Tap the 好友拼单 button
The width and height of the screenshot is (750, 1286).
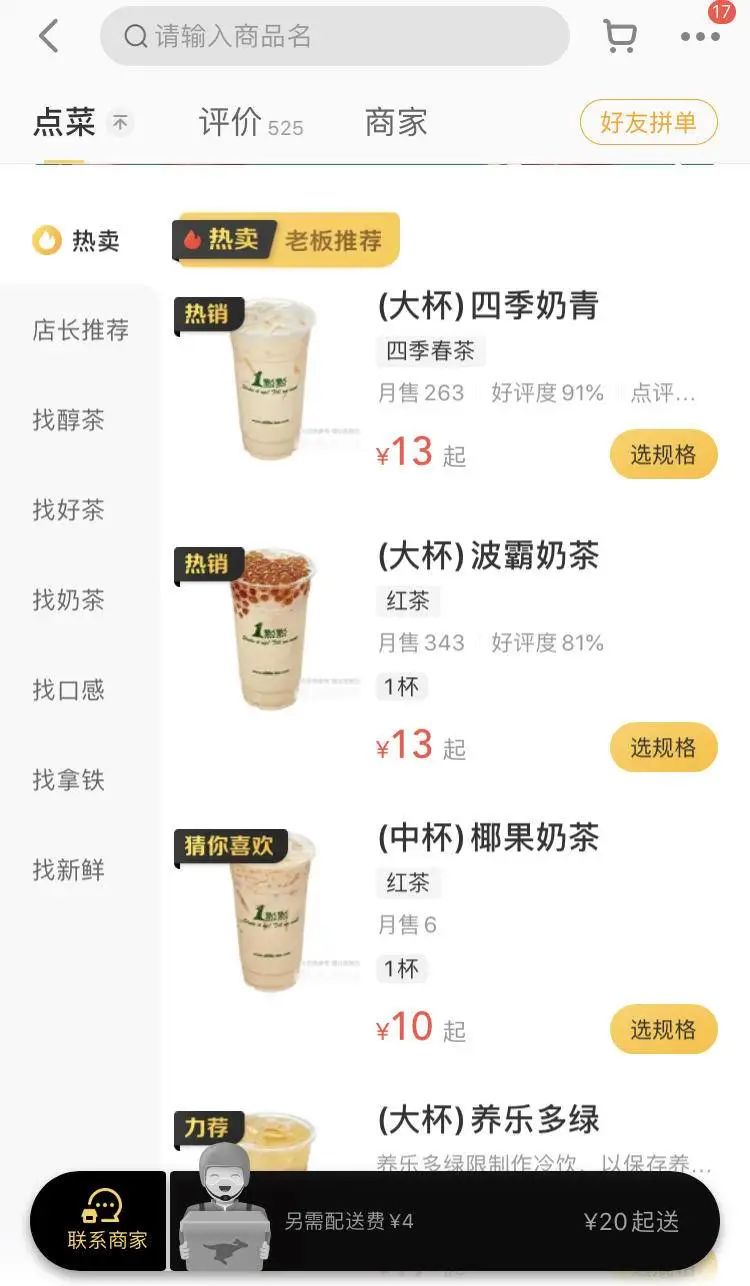coord(648,123)
